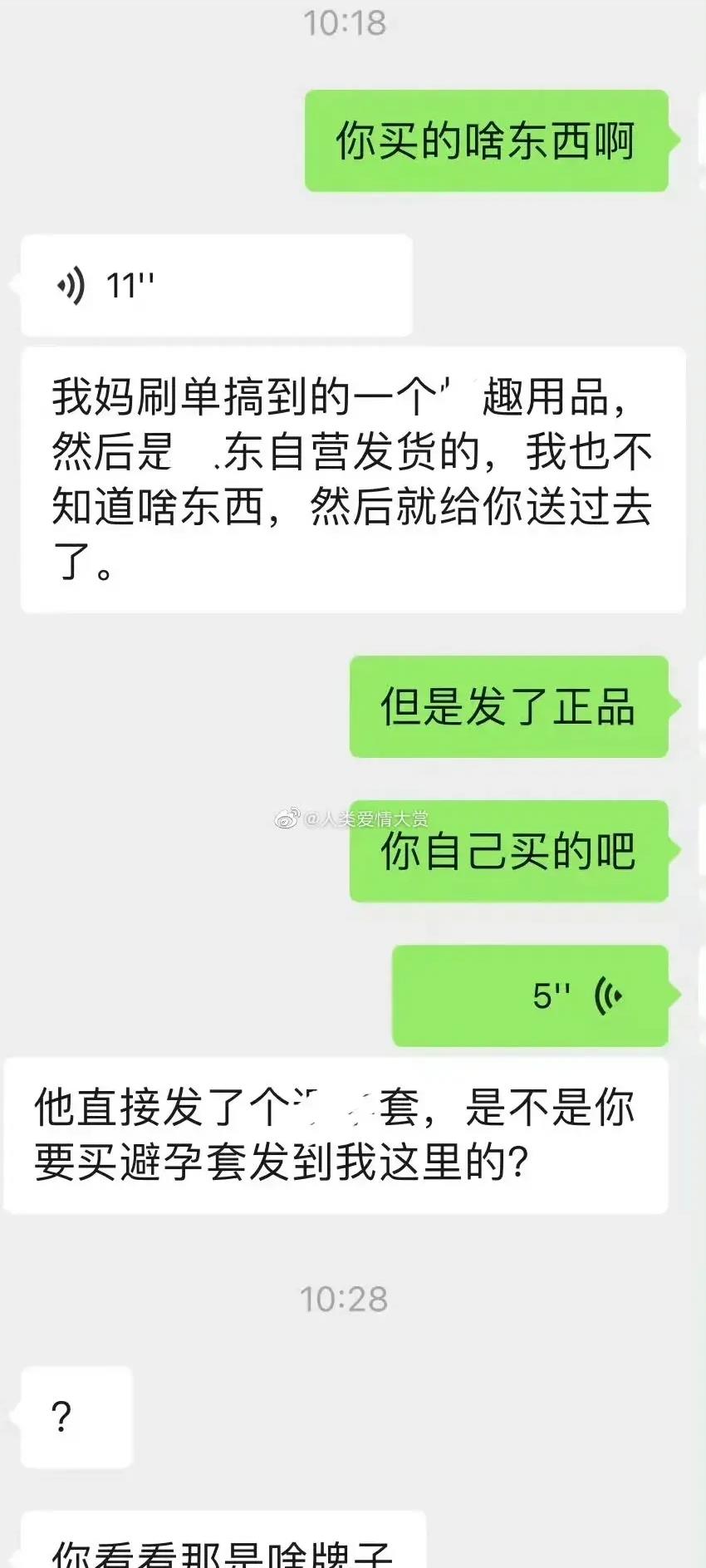The height and width of the screenshot is (1568, 706).
Task: Play the 11-second voice message
Action: coord(216,284)
